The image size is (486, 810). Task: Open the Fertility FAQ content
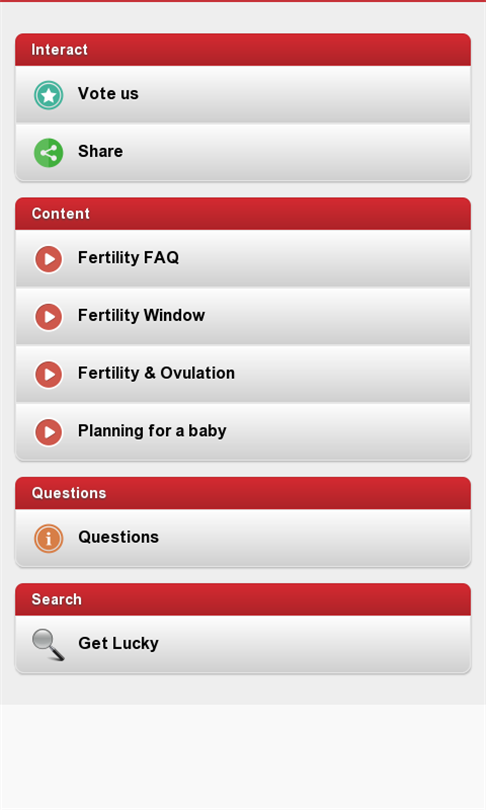click(243, 258)
